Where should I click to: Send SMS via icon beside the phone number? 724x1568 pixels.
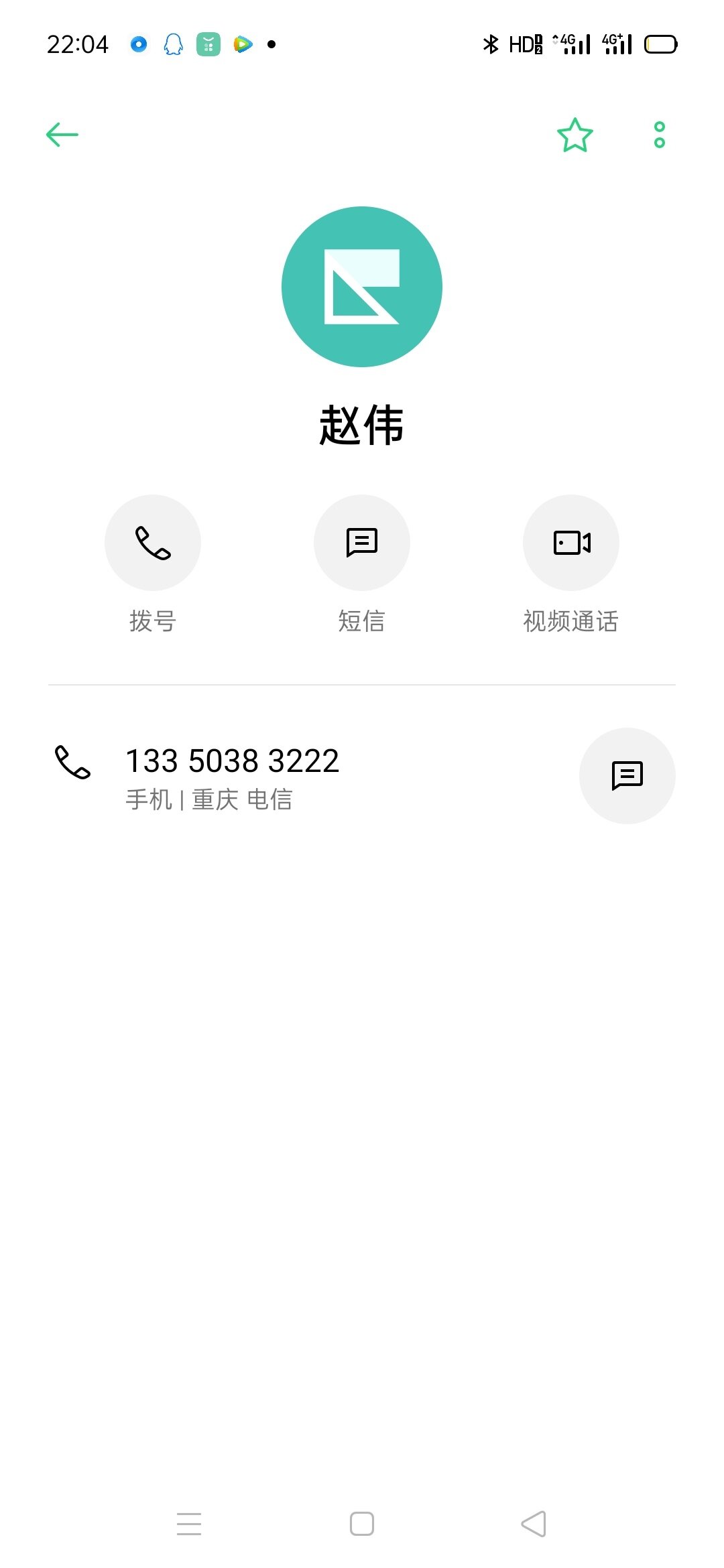(627, 776)
